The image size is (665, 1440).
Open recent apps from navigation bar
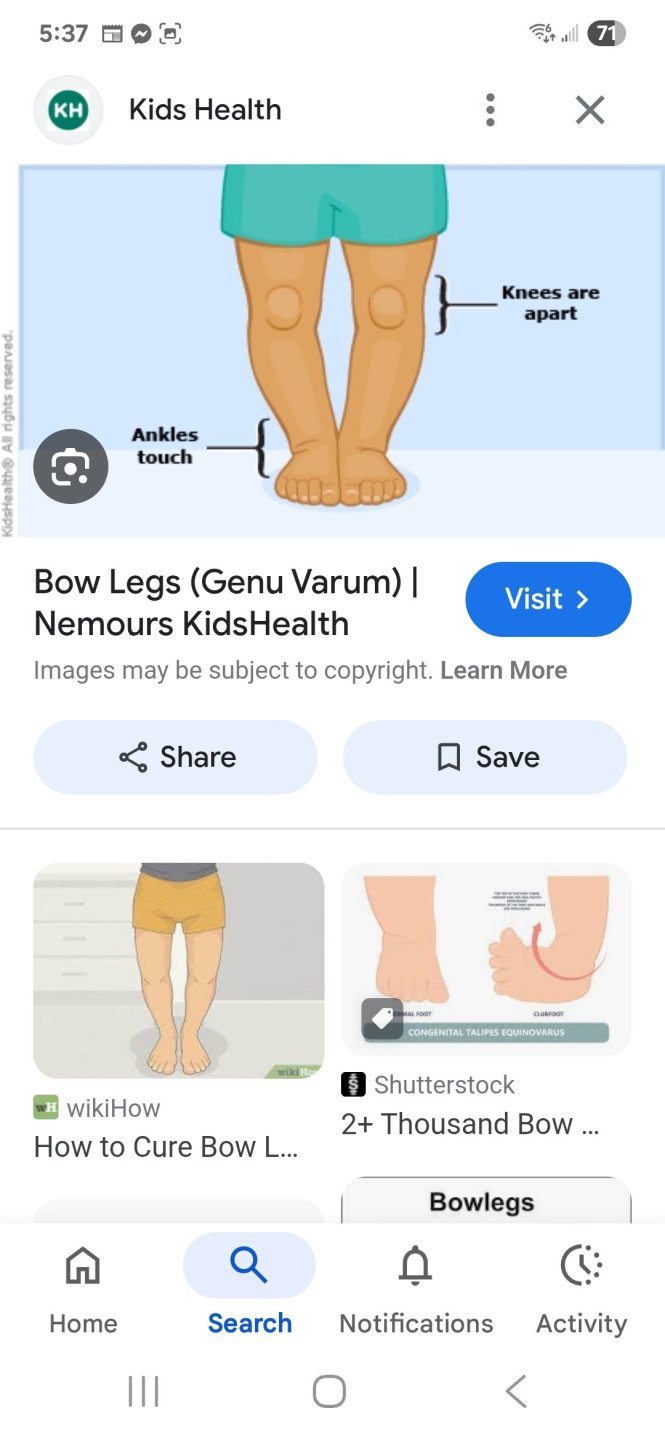tap(144, 1391)
